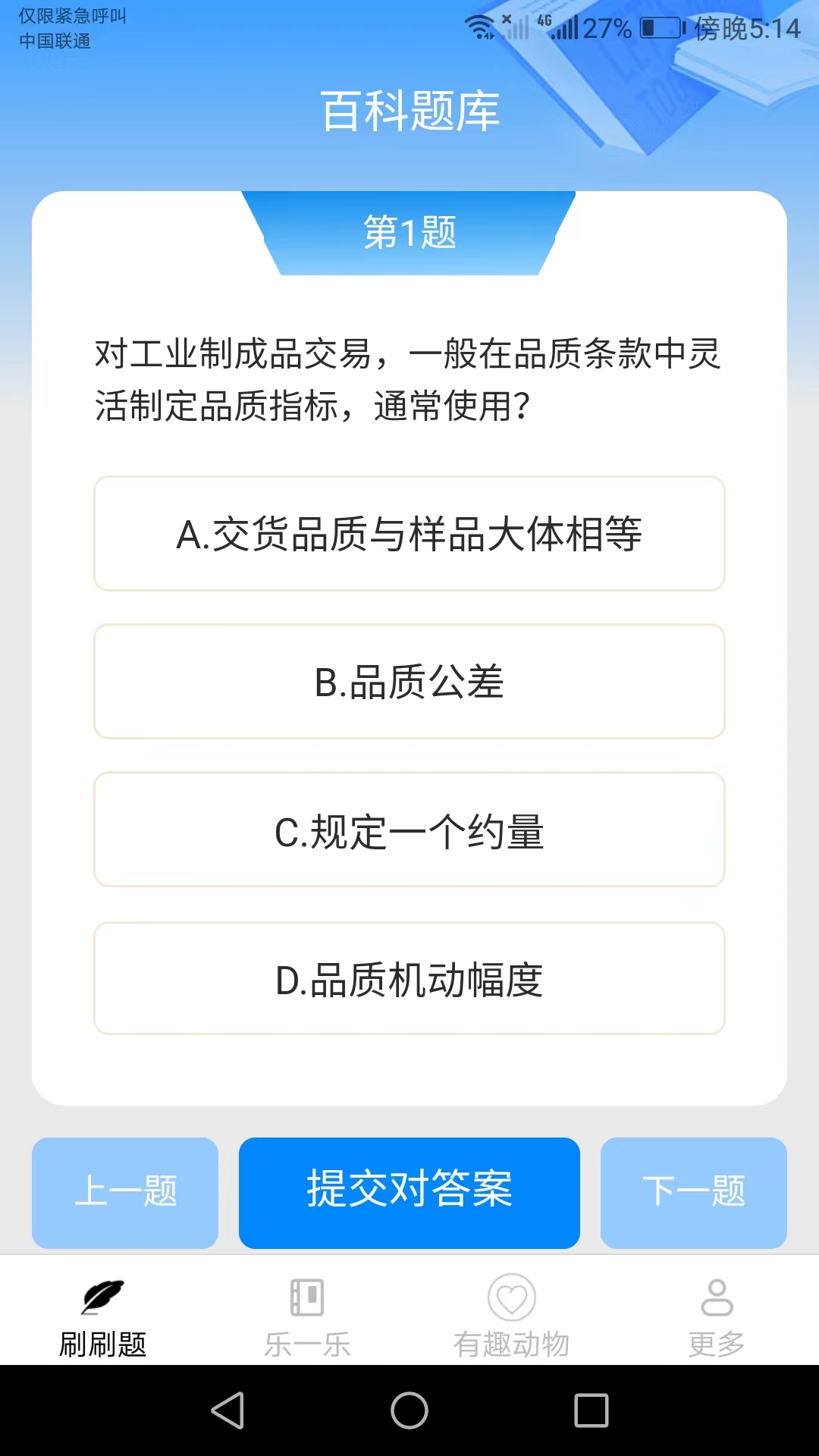The image size is (819, 1456).
Task: Switch to the 刷刷题 tab
Action: 102,1318
